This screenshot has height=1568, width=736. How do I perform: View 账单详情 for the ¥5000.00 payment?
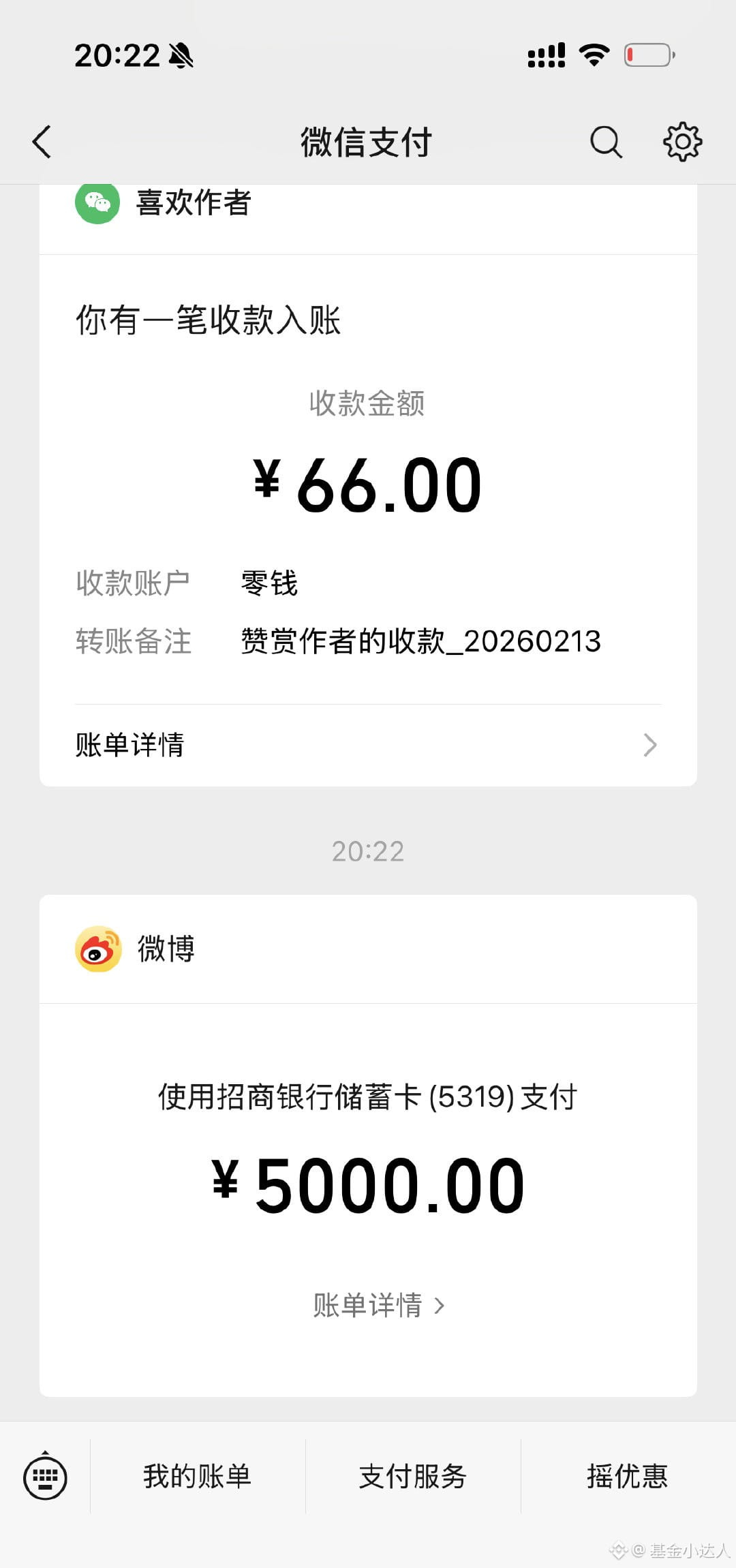click(378, 1306)
